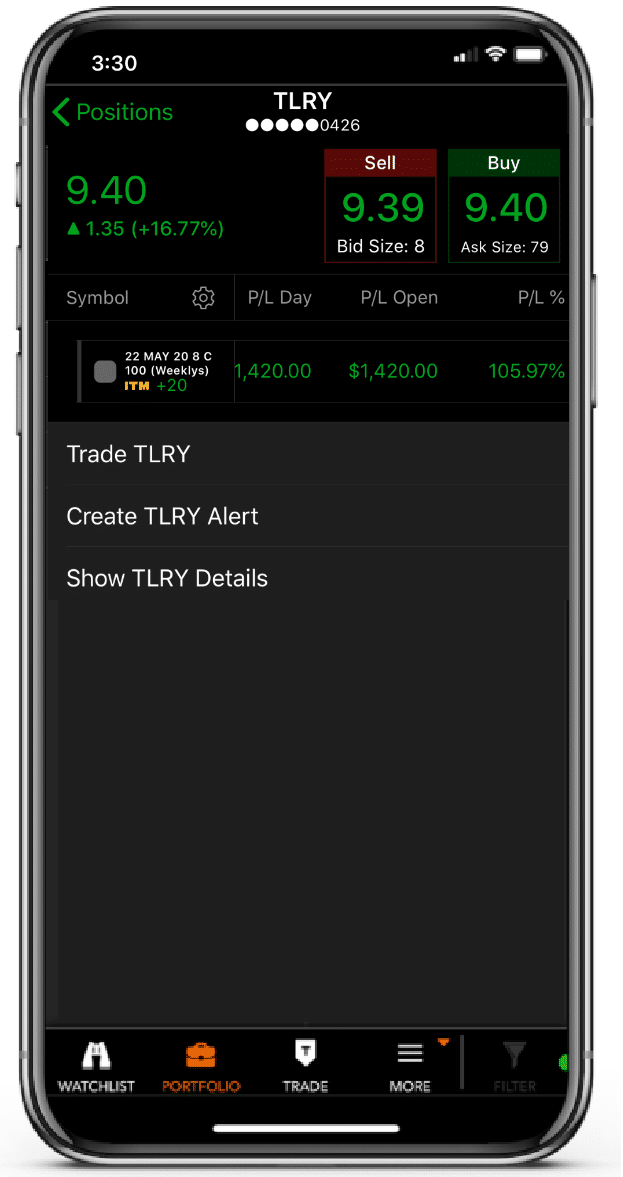Open the Filter option
Image resolution: width=623 pixels, height=1177 pixels.
[x=515, y=1066]
